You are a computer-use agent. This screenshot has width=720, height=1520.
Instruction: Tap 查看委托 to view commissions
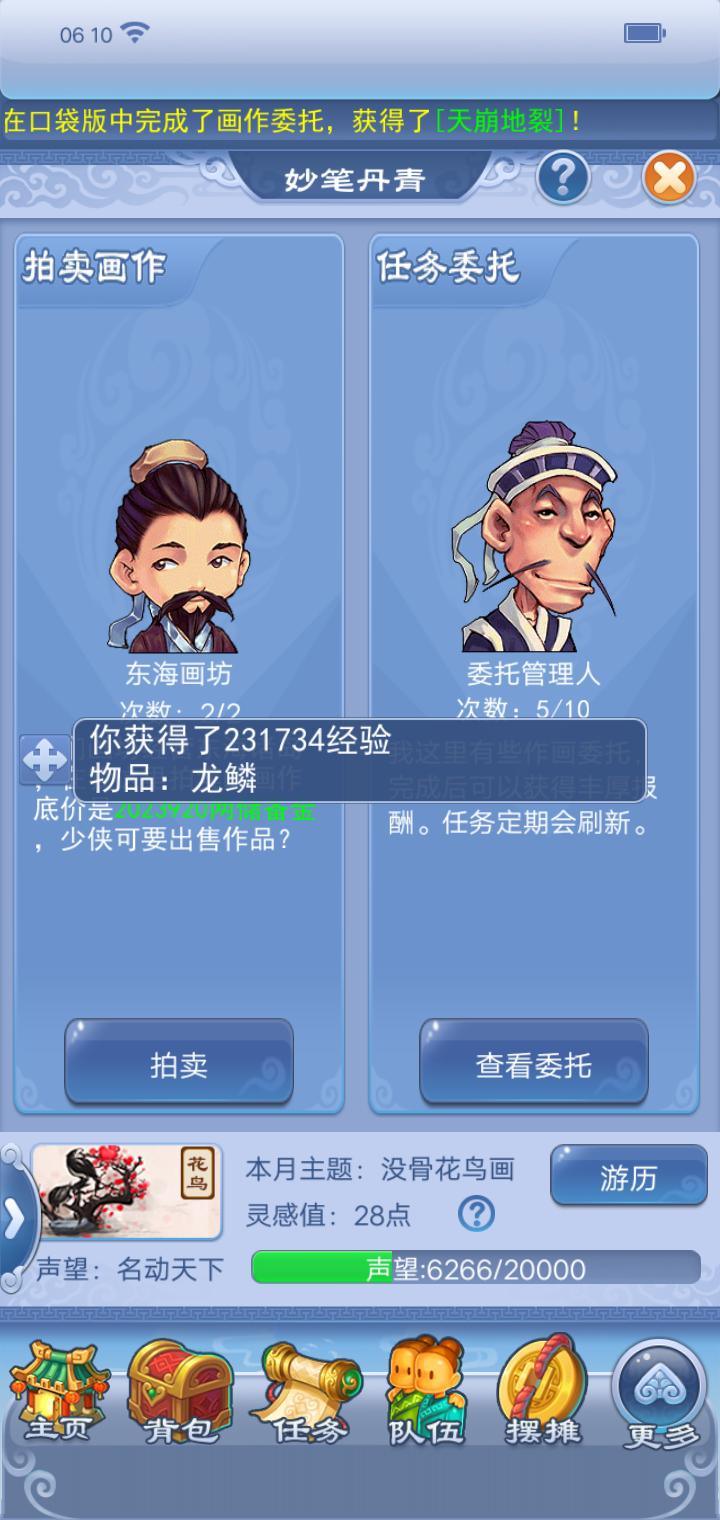pos(534,1064)
